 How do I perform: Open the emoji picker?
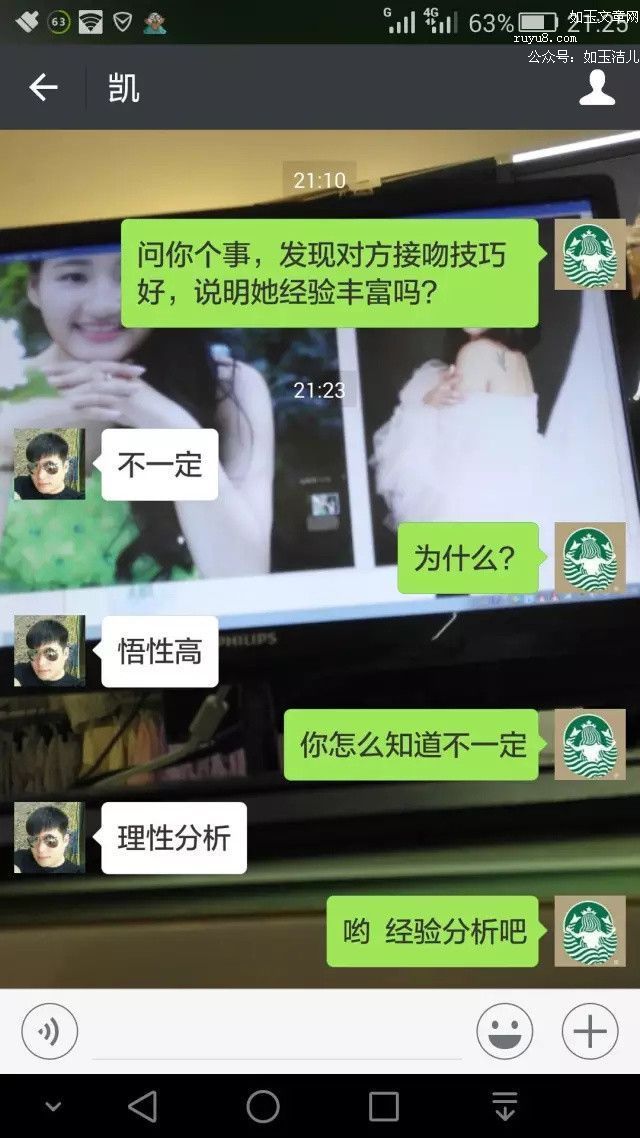[x=505, y=1031]
